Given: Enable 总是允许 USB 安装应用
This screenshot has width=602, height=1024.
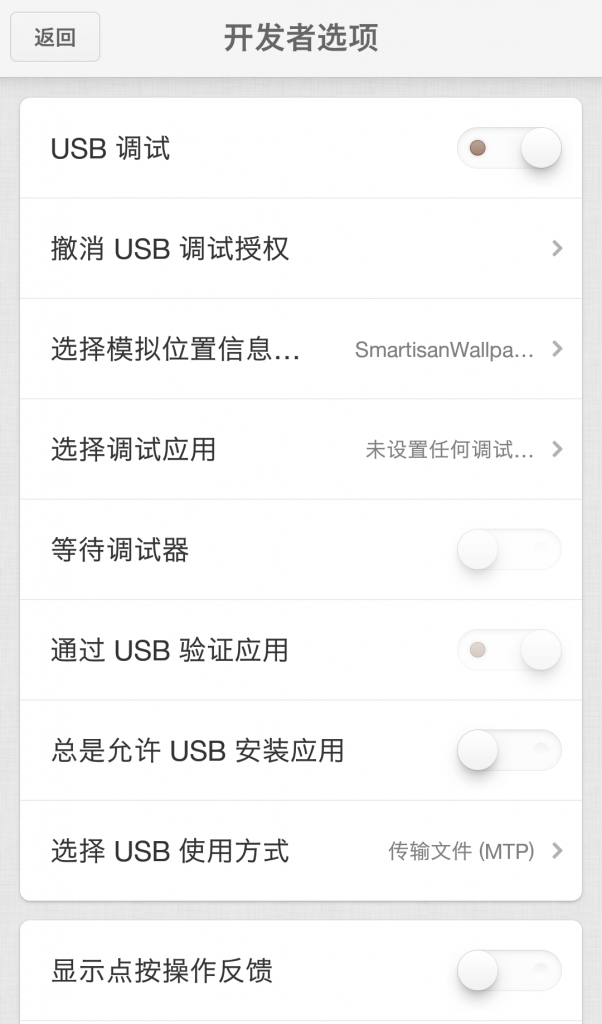Looking at the screenshot, I should (509, 750).
